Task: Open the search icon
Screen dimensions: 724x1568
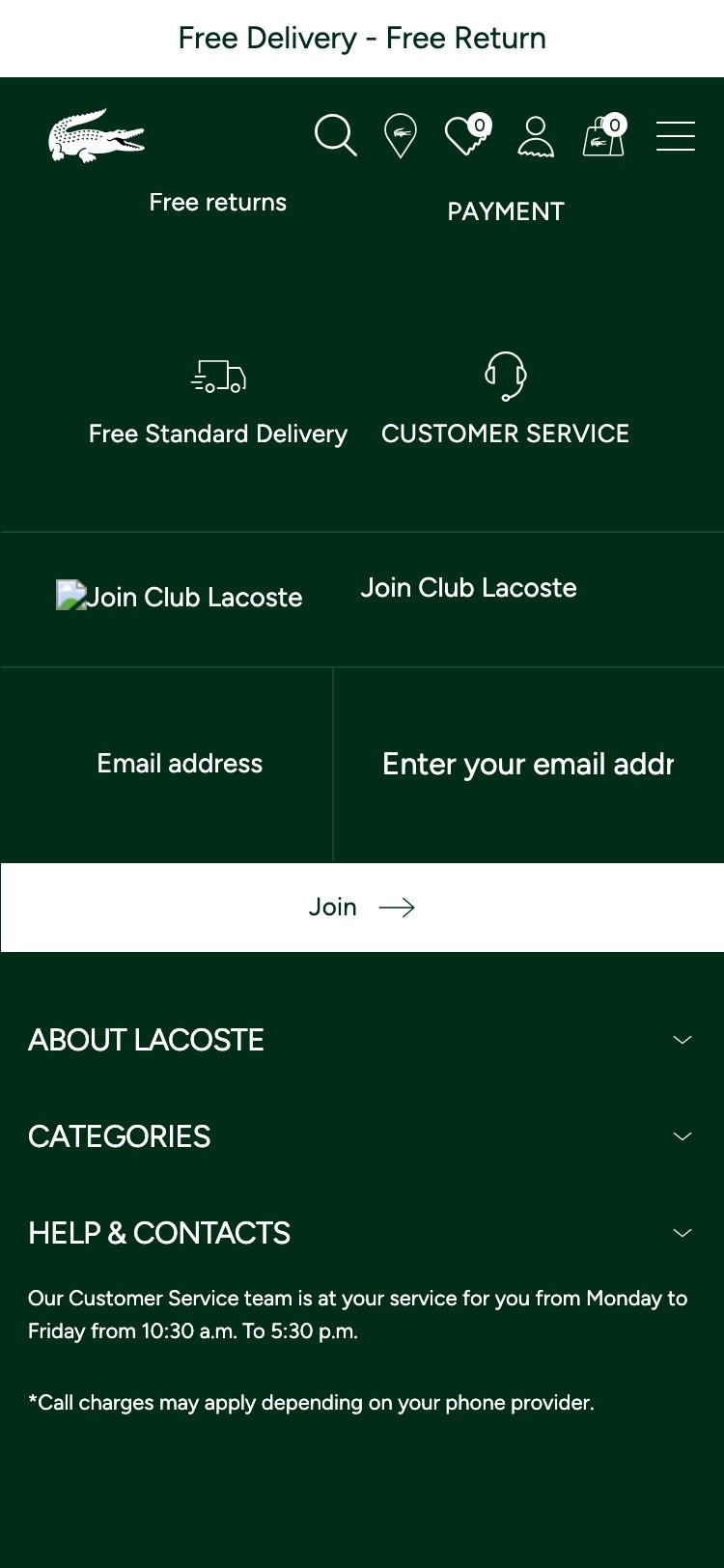Action: [x=335, y=136]
